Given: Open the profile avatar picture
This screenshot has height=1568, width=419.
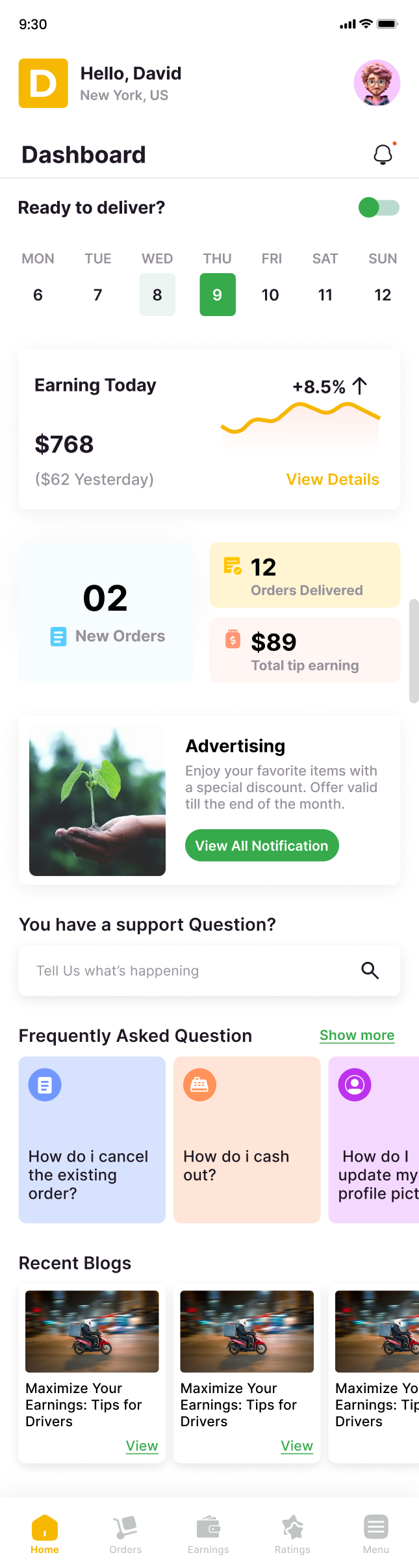Looking at the screenshot, I should point(377,83).
